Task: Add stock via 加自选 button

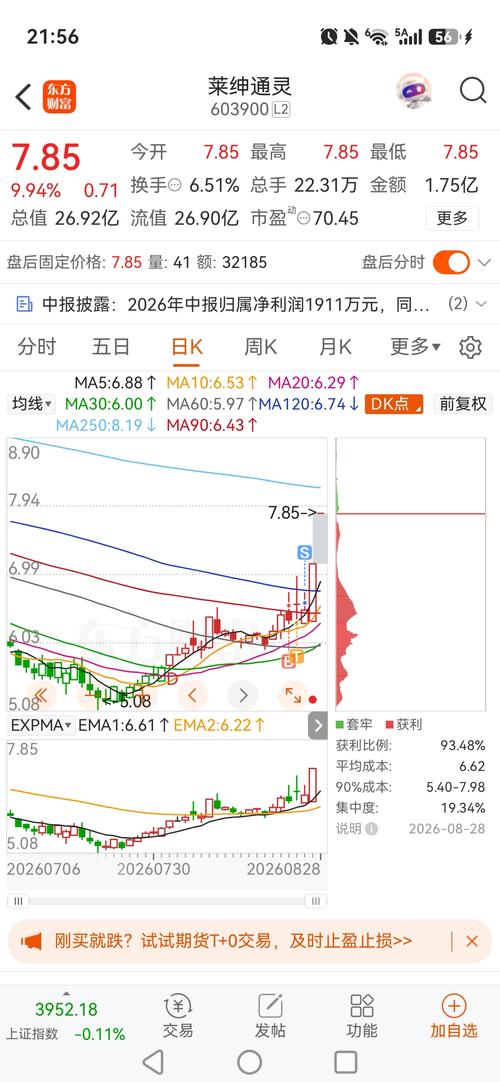Action: (x=454, y=1016)
